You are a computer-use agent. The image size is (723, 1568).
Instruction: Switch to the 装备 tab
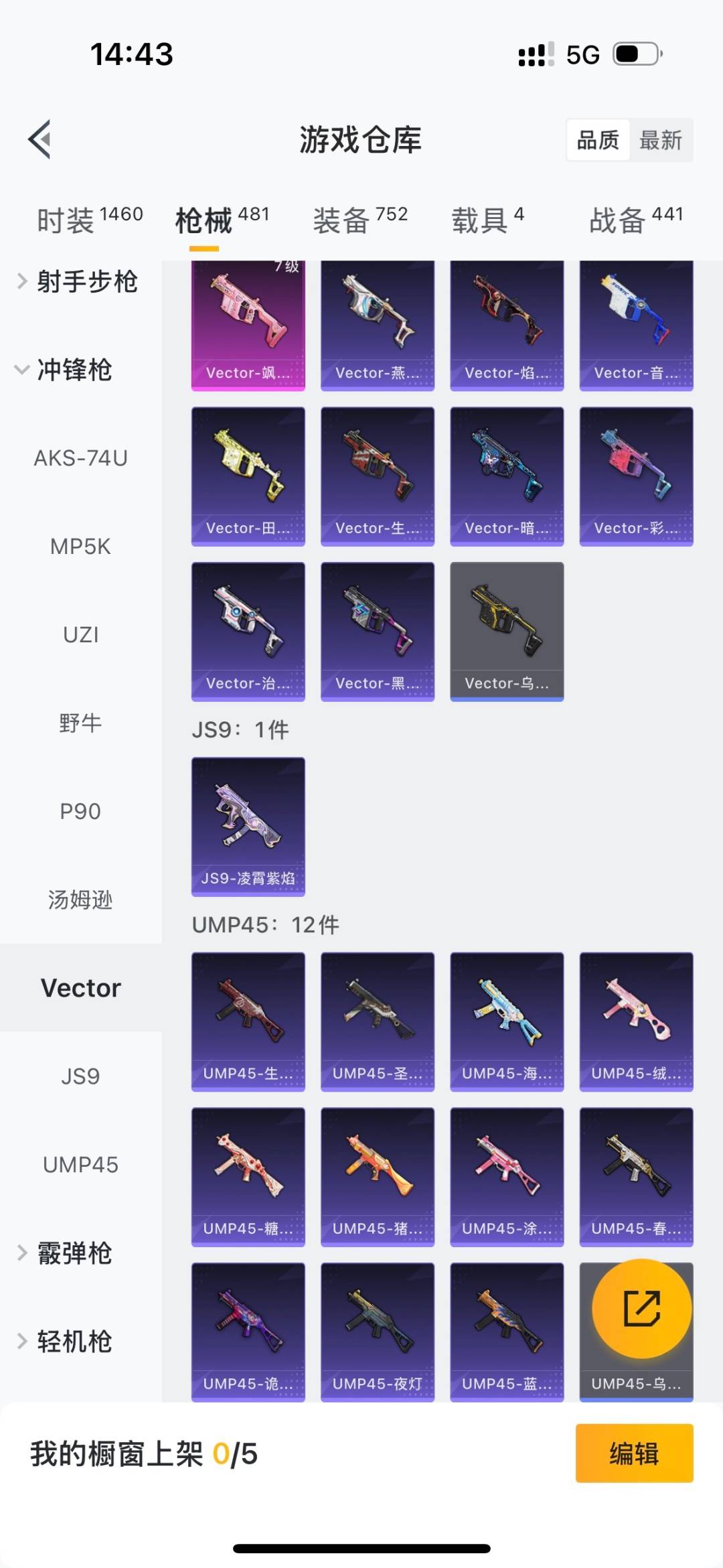click(360, 220)
